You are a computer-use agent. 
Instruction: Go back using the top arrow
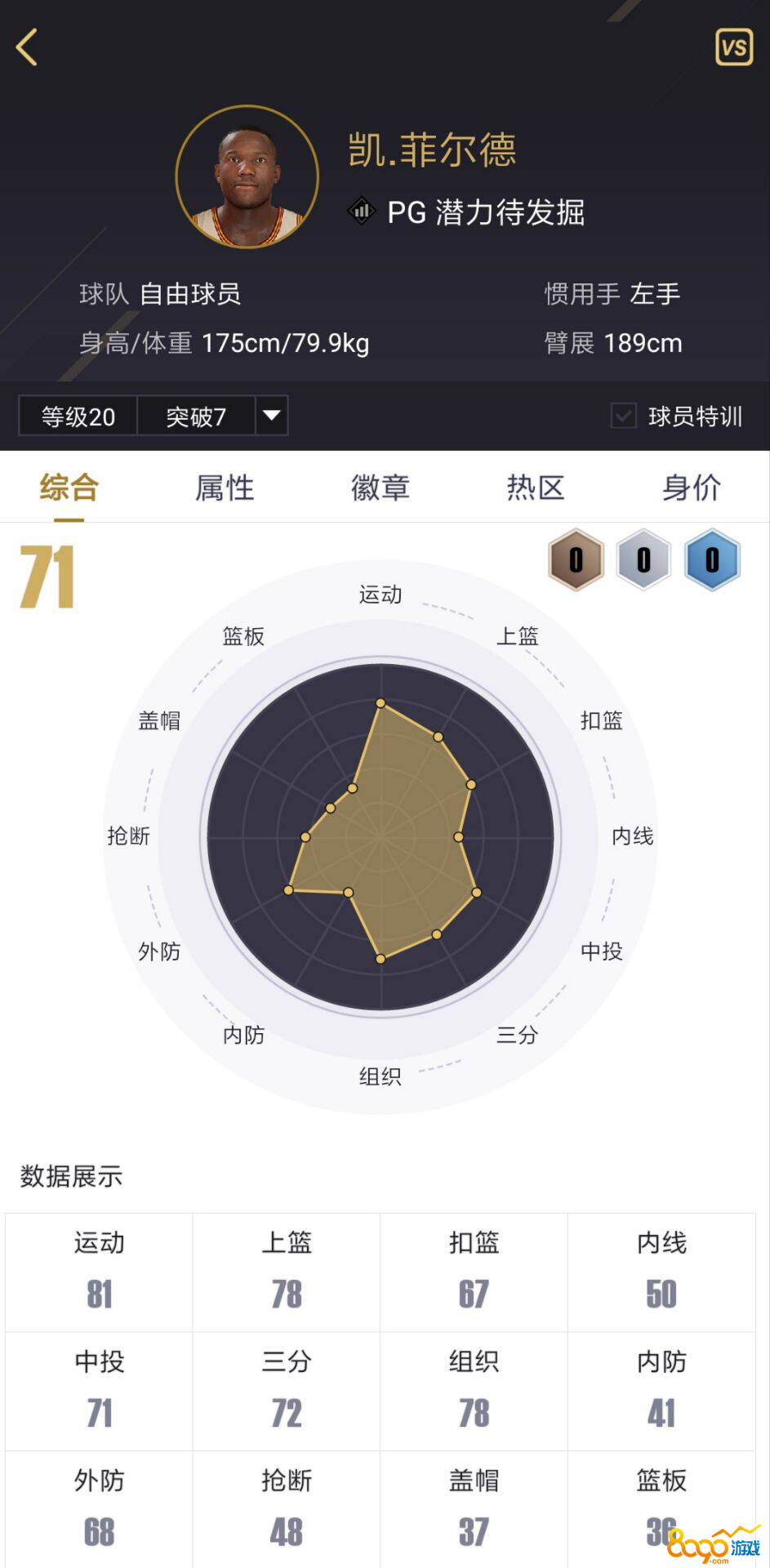[x=27, y=47]
